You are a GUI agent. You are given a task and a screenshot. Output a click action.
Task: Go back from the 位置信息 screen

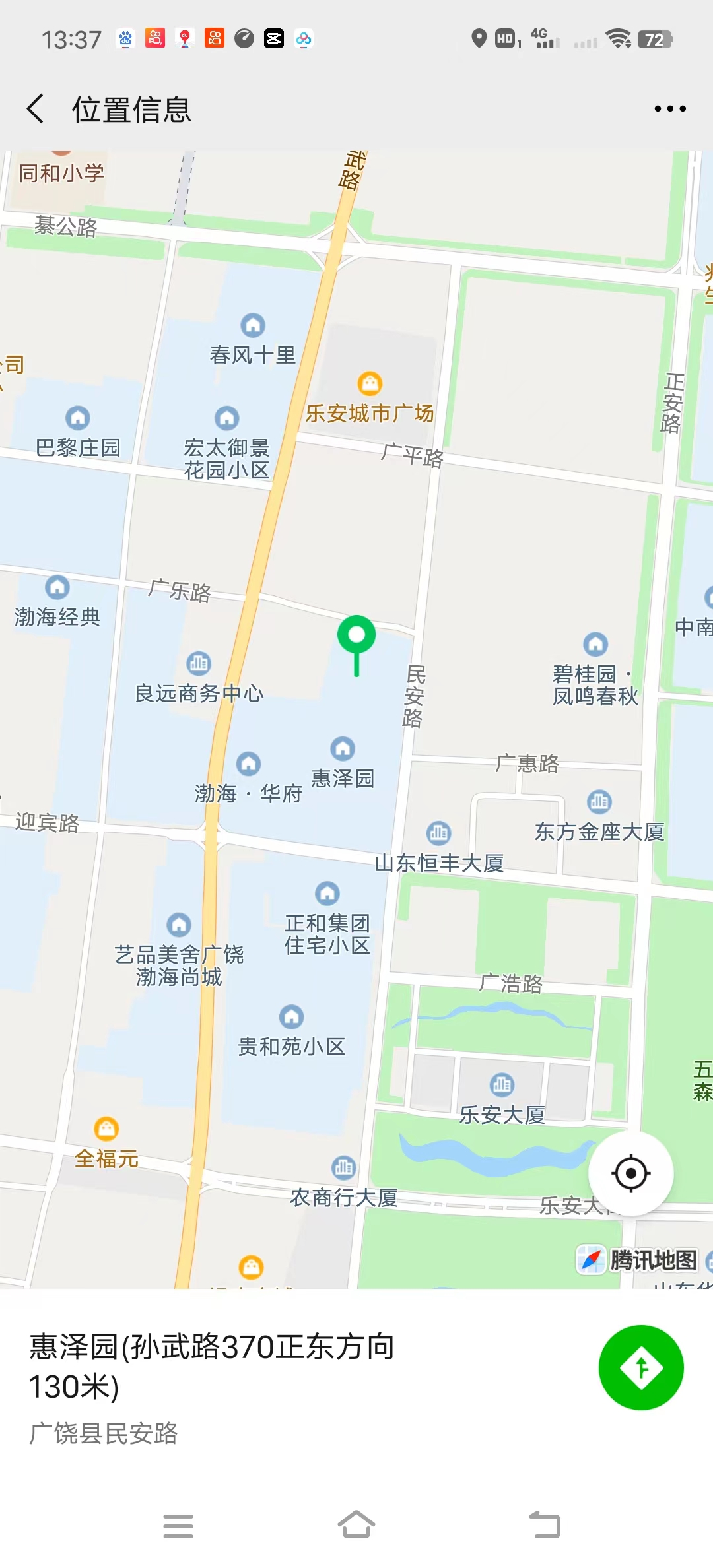click(x=36, y=109)
